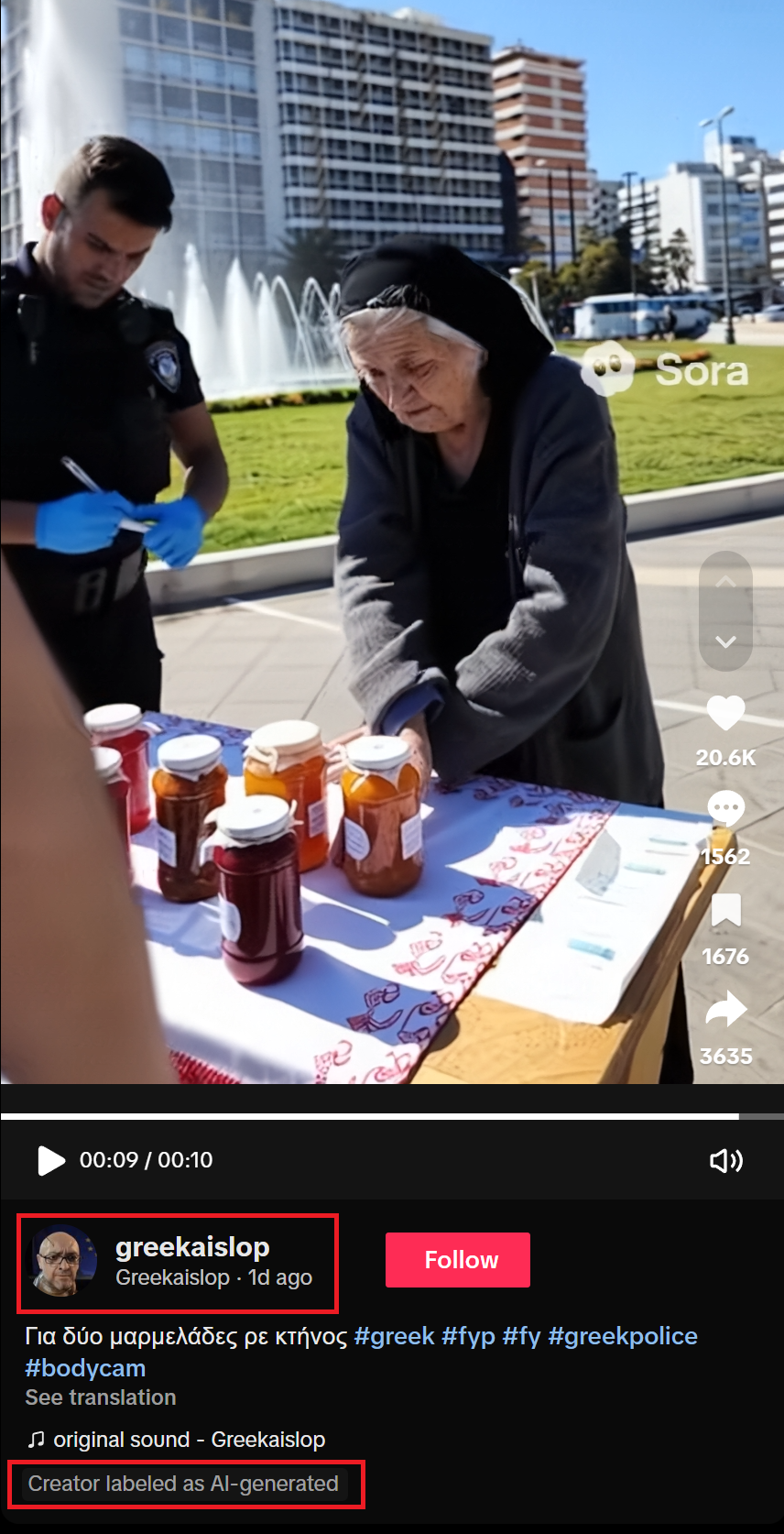Open the #greek hashtag
Screen dimensions: 784x1534
394,1336
